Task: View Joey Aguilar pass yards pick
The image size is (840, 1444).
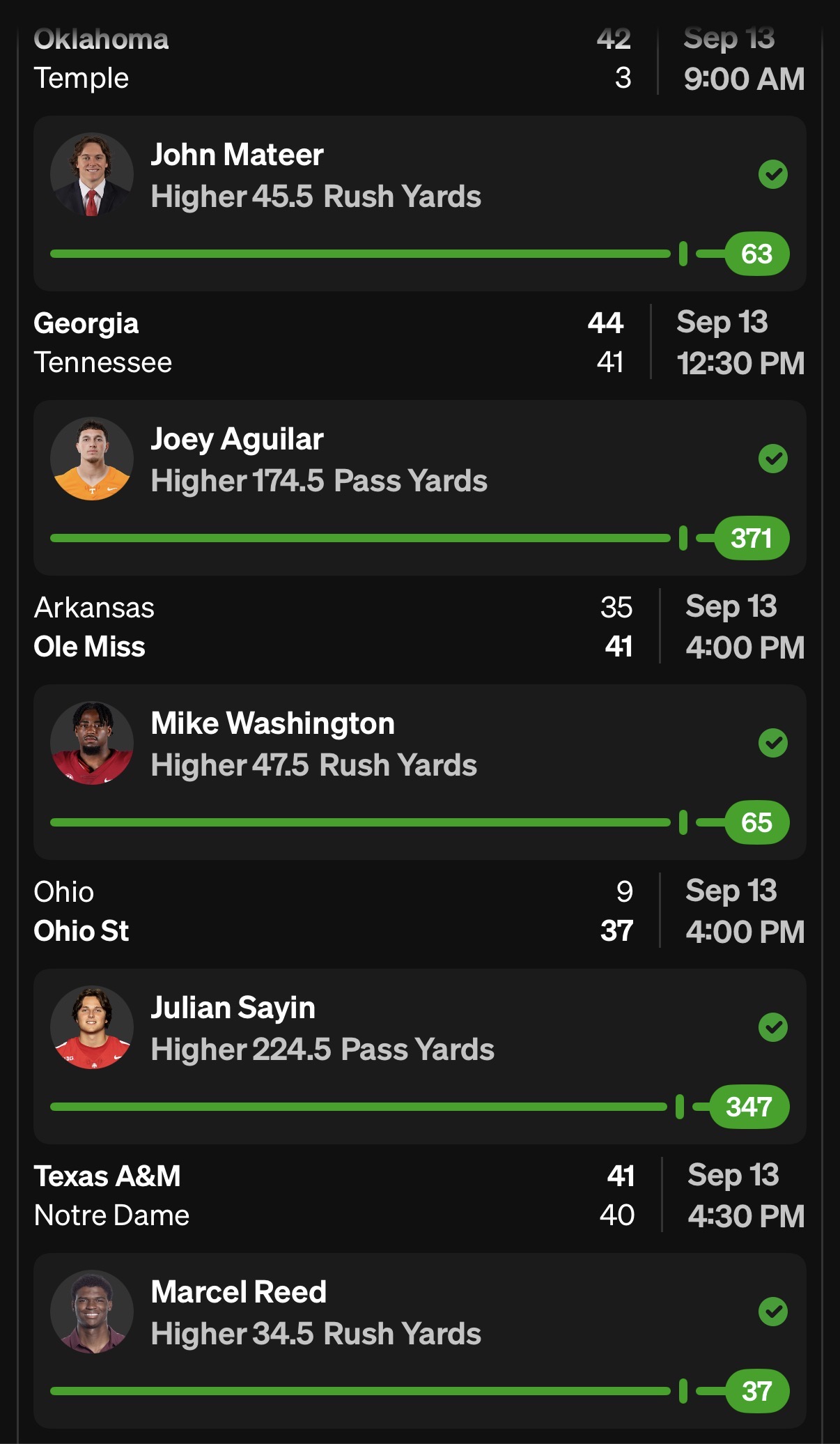Action: pos(419,487)
